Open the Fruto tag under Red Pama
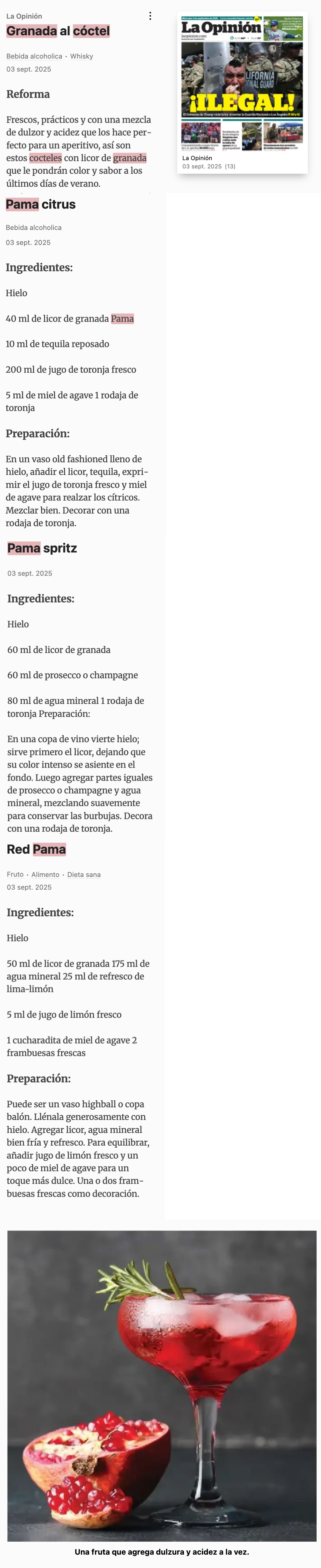Viewport: 321px width, 1568px height. 15,874
